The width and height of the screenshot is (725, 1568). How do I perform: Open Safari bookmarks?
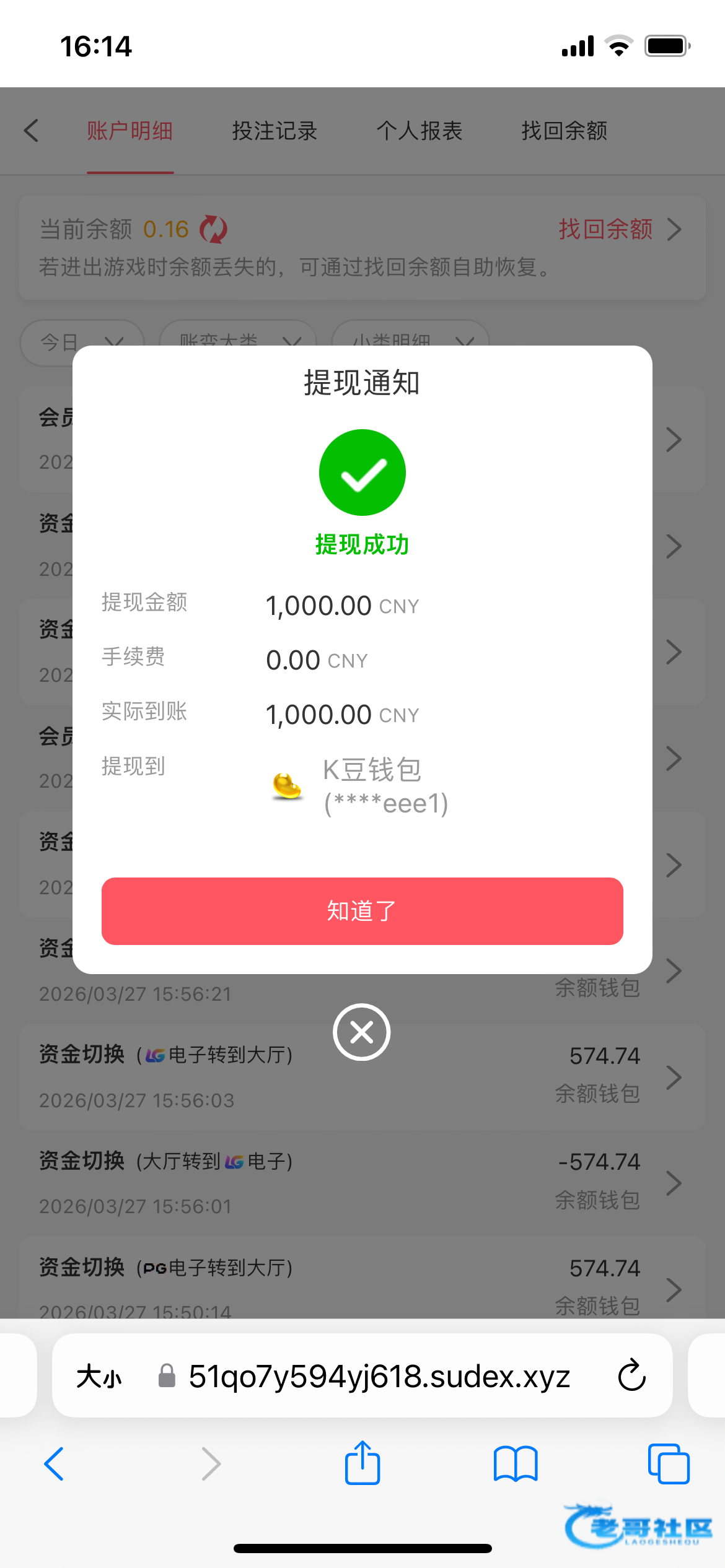coord(516,1463)
